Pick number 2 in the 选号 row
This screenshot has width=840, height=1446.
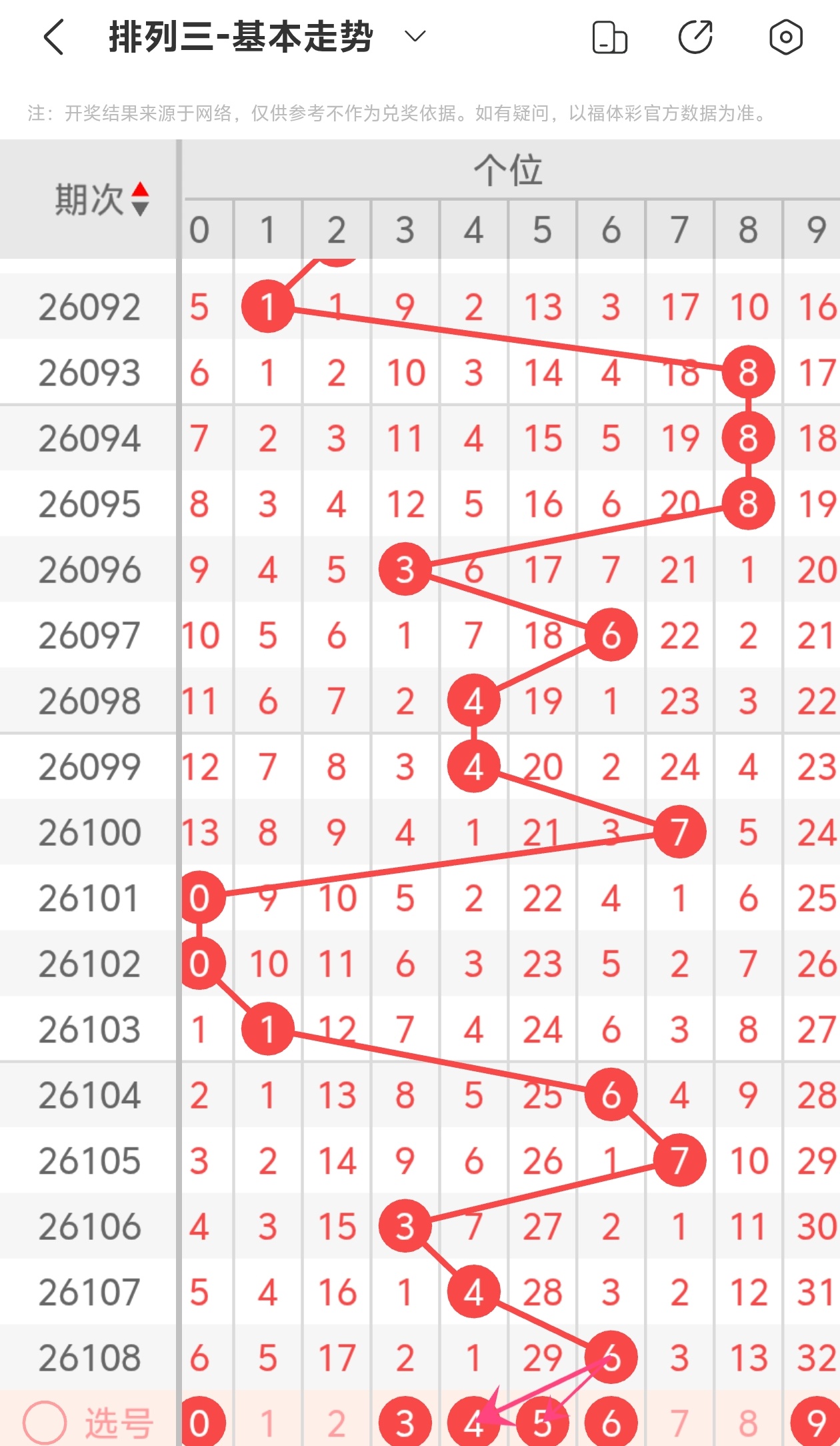(x=337, y=1423)
